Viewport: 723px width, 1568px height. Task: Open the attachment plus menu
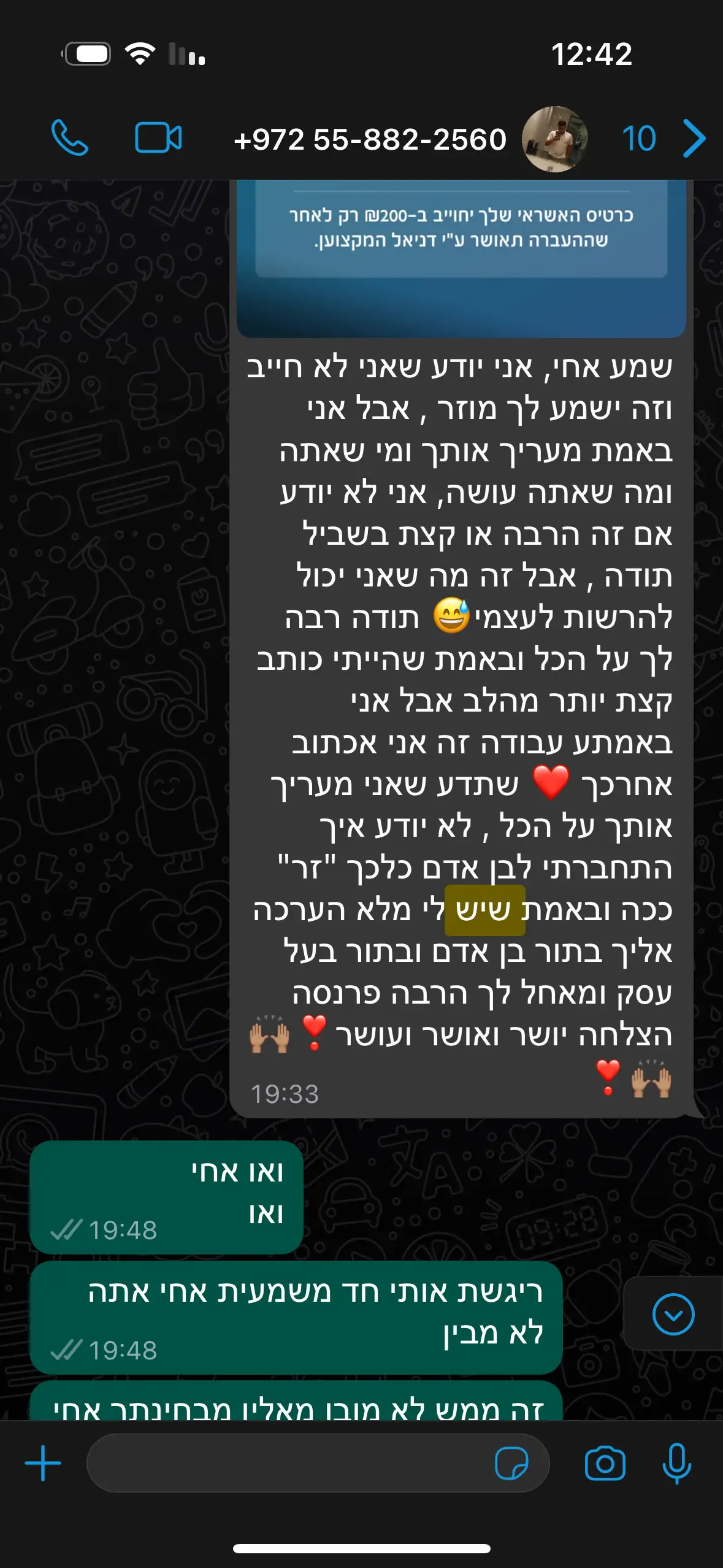tap(43, 1463)
